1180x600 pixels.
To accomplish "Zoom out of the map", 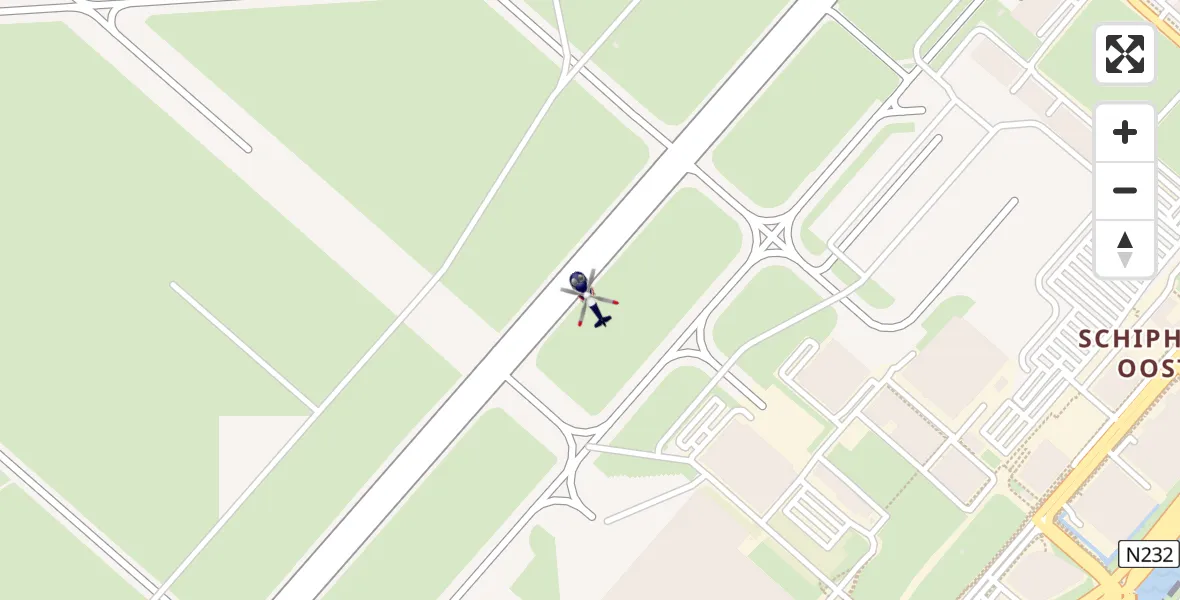I will 1125,191.
